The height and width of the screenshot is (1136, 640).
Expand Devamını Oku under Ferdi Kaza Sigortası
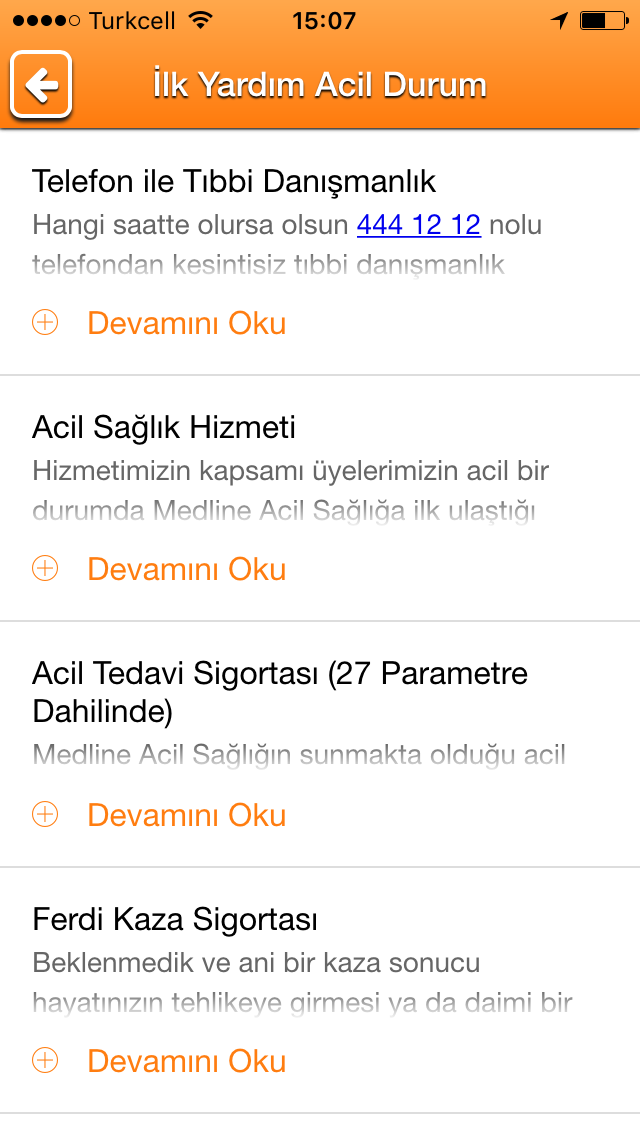pyautogui.click(x=159, y=1061)
